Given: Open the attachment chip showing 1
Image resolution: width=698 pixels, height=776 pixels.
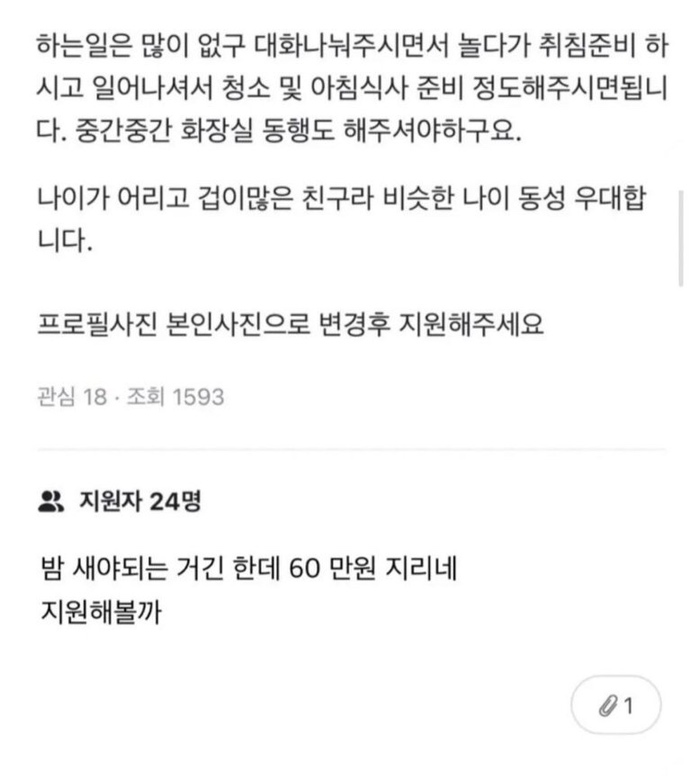Looking at the screenshot, I should tap(615, 707).
